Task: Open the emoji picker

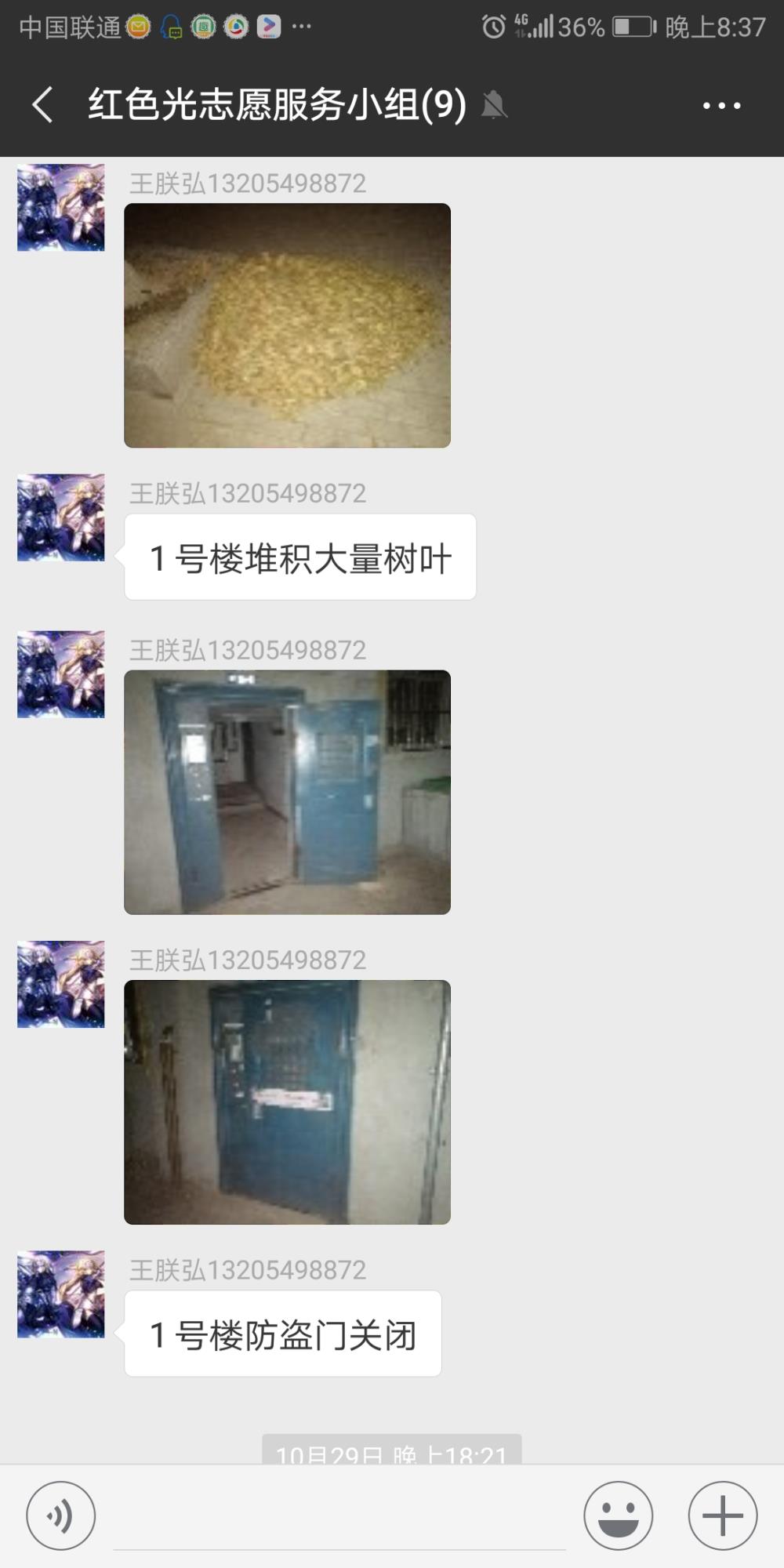Action: click(618, 1515)
